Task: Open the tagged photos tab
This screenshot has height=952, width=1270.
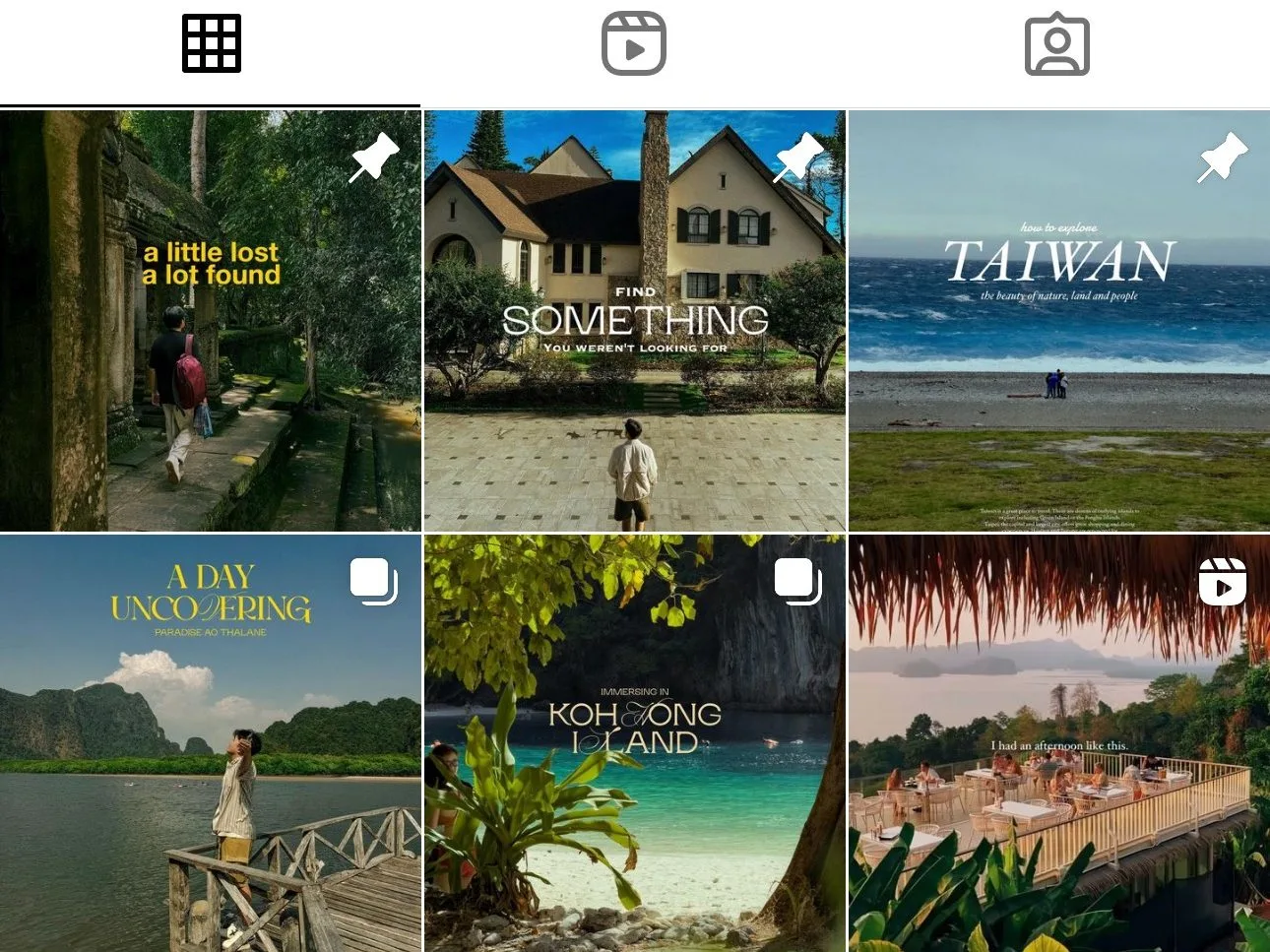Action: click(x=1056, y=44)
